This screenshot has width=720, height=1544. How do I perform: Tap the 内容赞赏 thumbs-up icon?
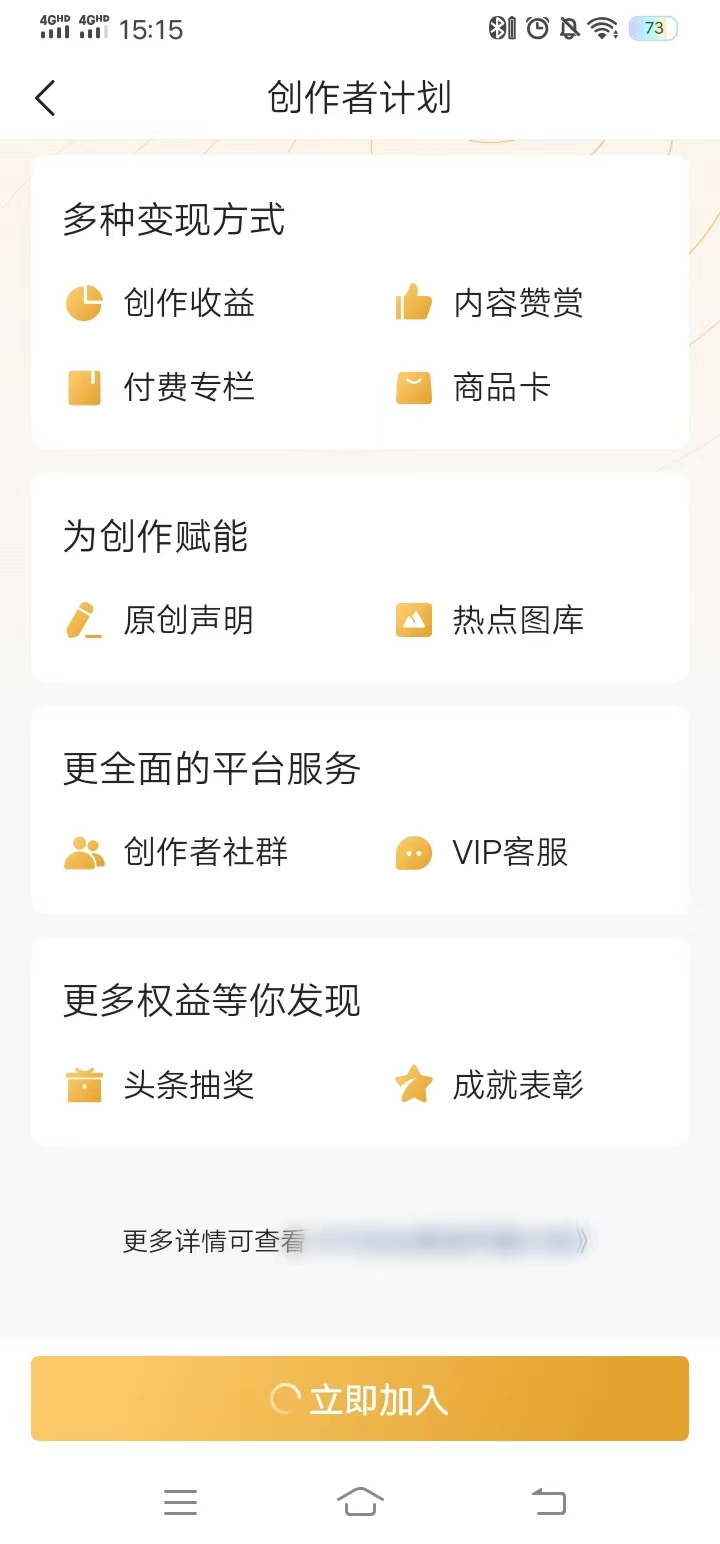[413, 303]
